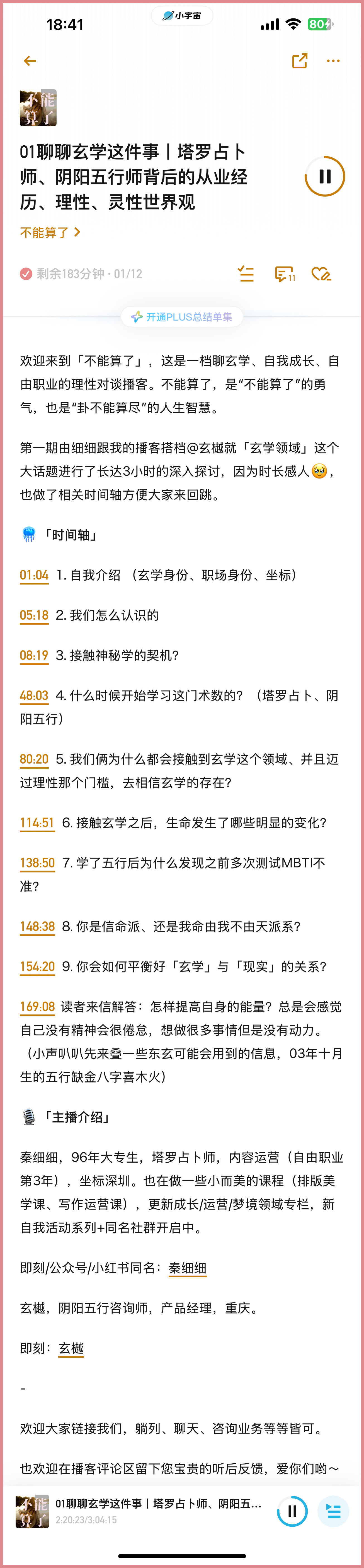Open the 不能算了 podcast page
The height and width of the screenshot is (1568, 364).
(x=50, y=232)
